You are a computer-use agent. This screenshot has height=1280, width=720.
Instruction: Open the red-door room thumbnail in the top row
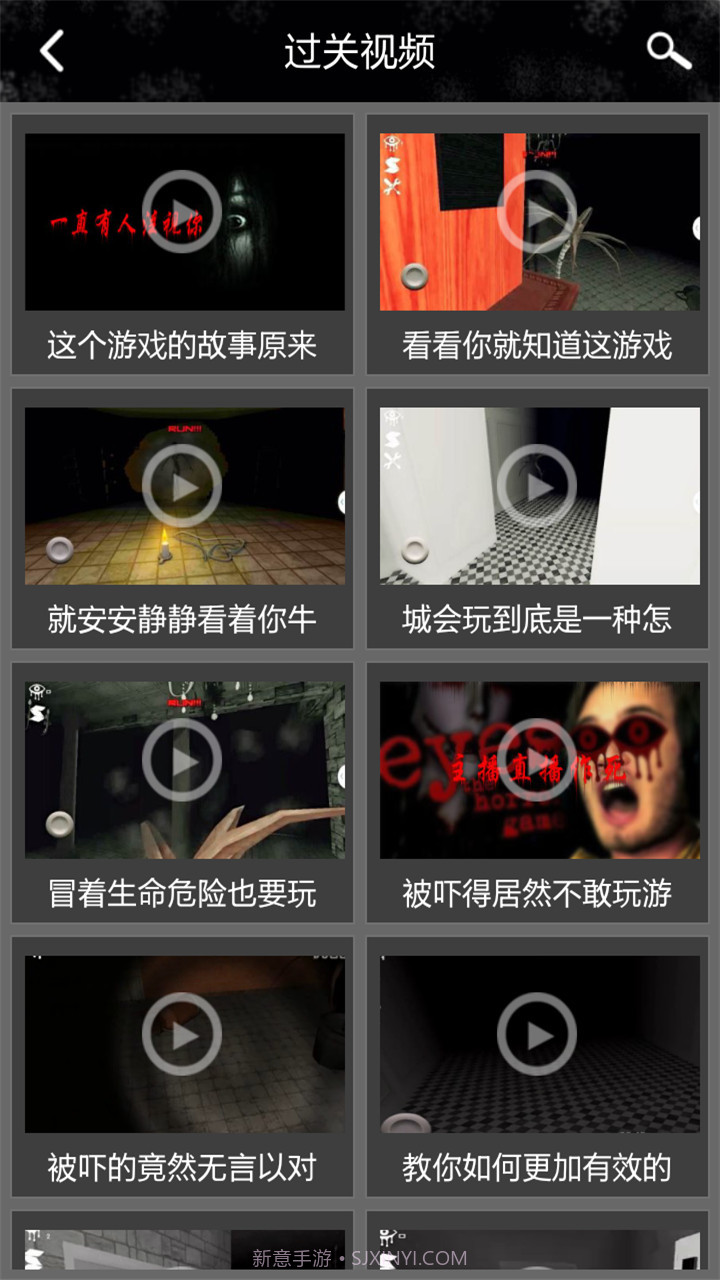coord(538,221)
